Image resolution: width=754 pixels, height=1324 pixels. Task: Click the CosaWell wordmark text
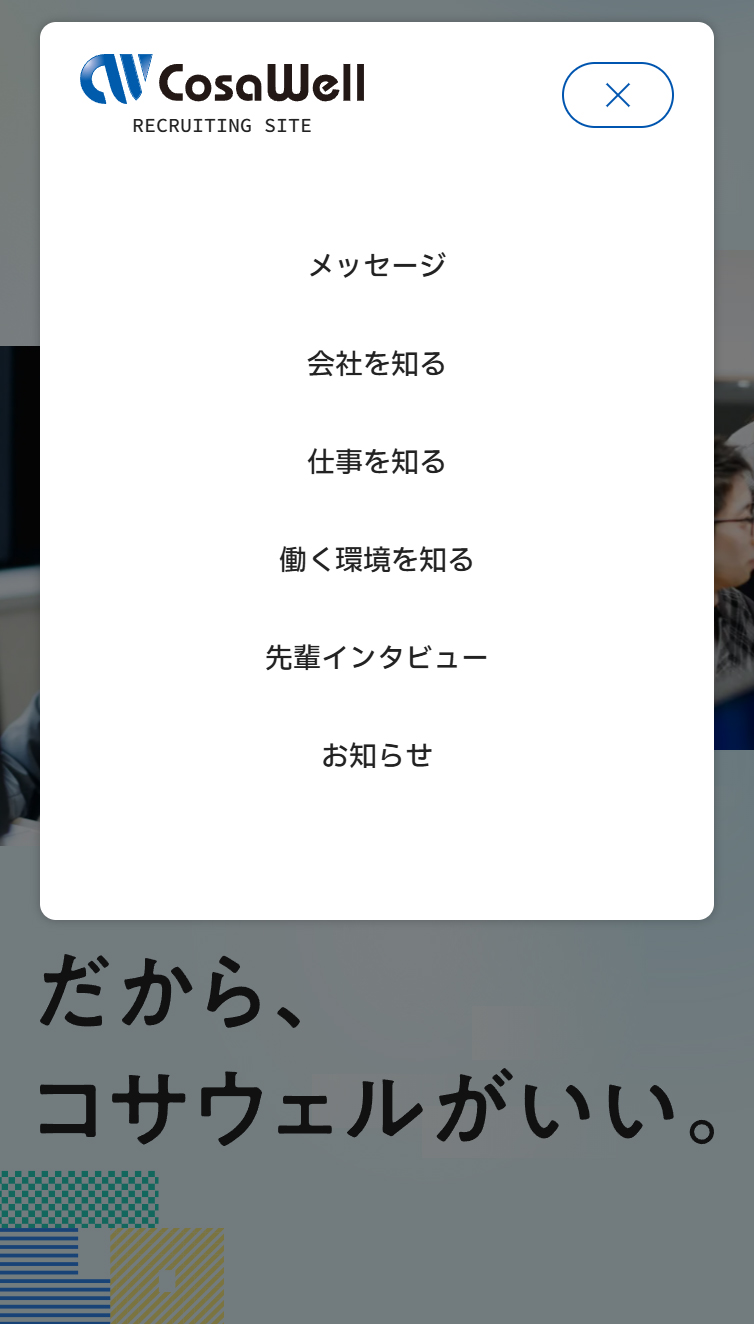(260, 80)
